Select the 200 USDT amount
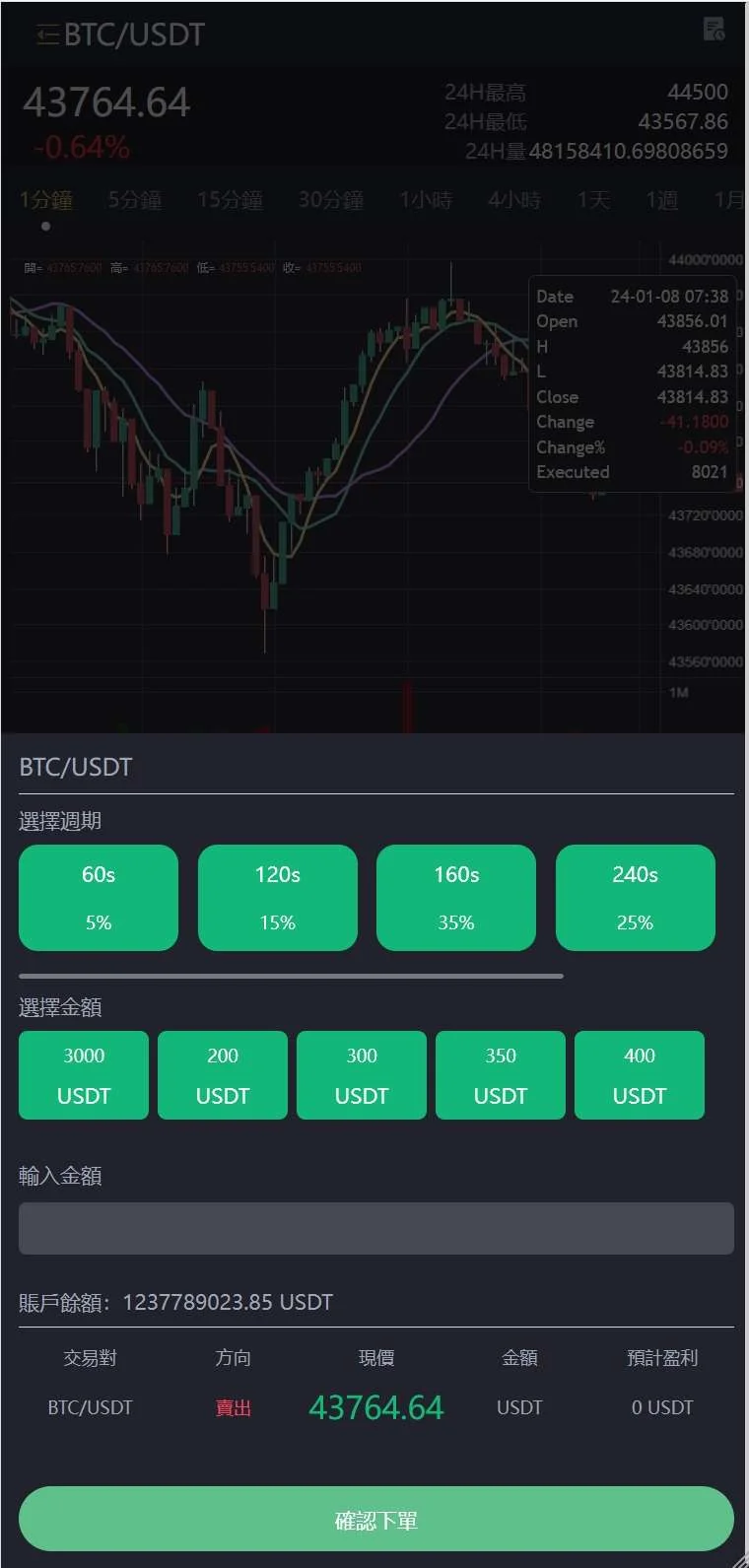The width and height of the screenshot is (749, 1568). tap(223, 1074)
